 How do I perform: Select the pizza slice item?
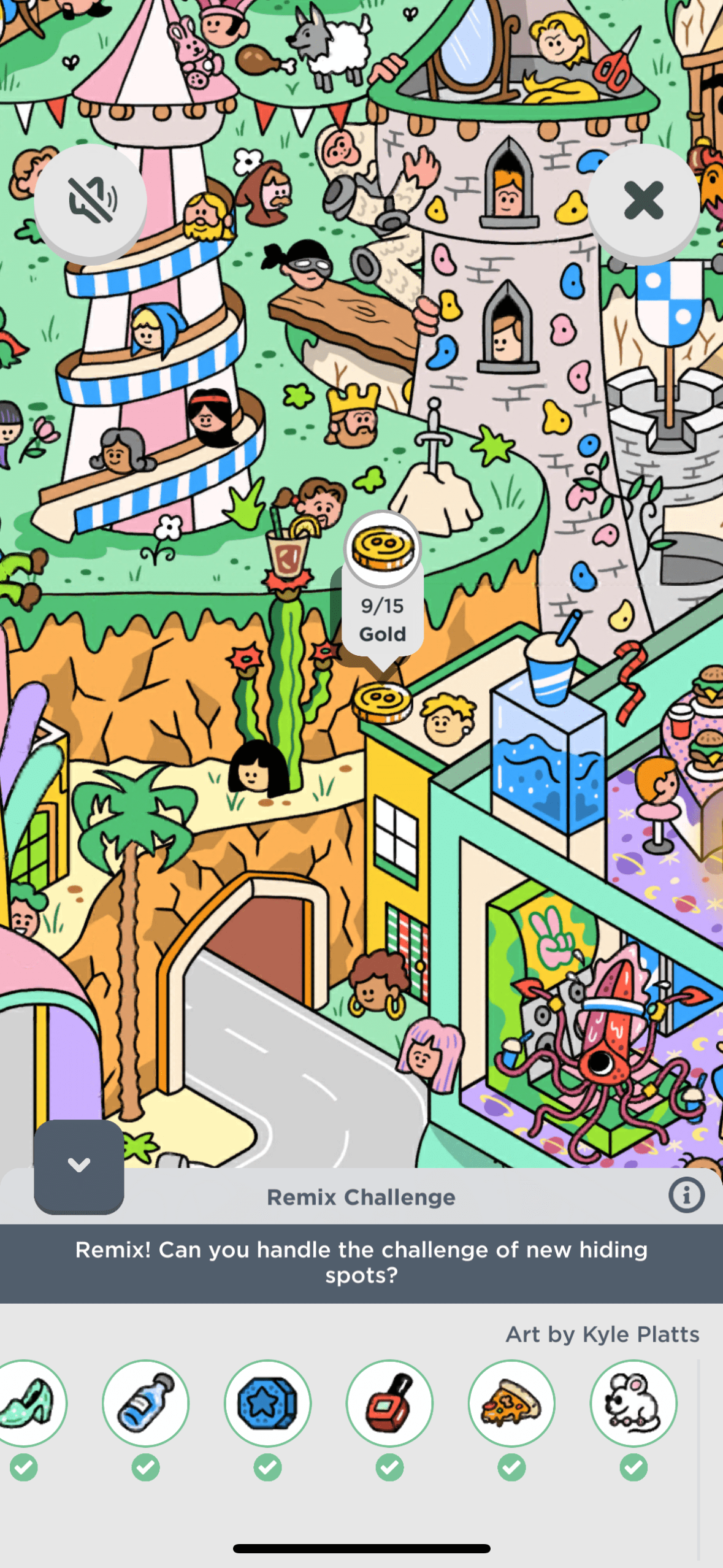coord(511,1403)
